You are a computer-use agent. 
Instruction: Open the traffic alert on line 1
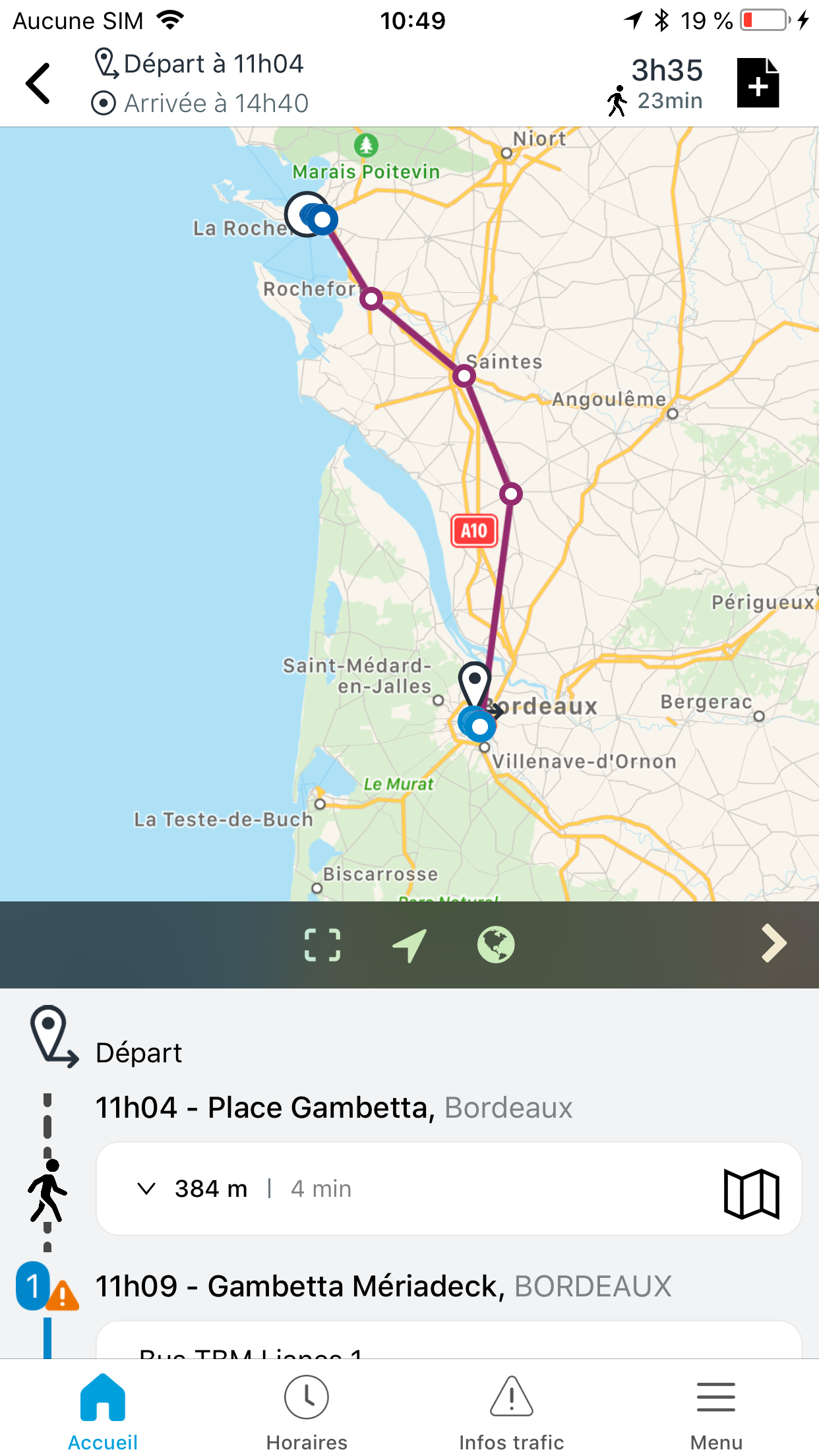pos(63,1296)
